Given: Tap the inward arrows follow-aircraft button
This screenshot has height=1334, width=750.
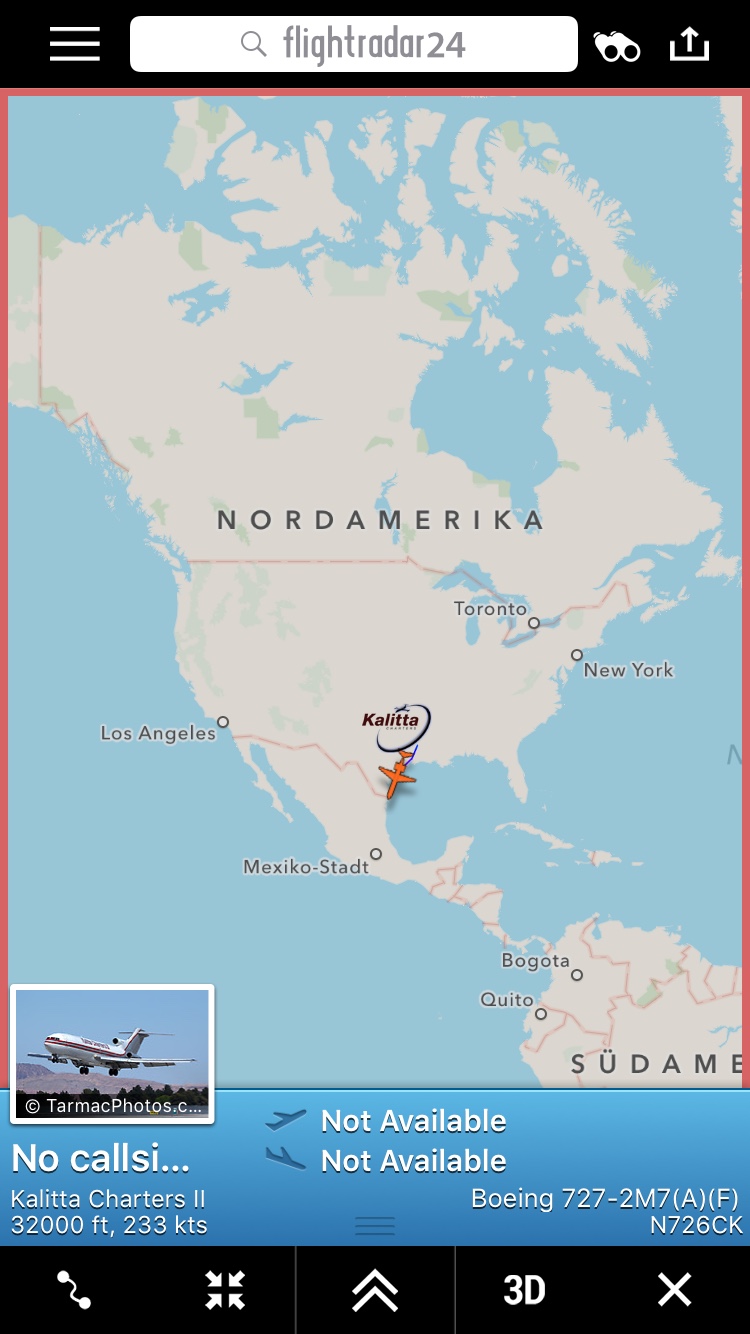Looking at the screenshot, I should [225, 1290].
